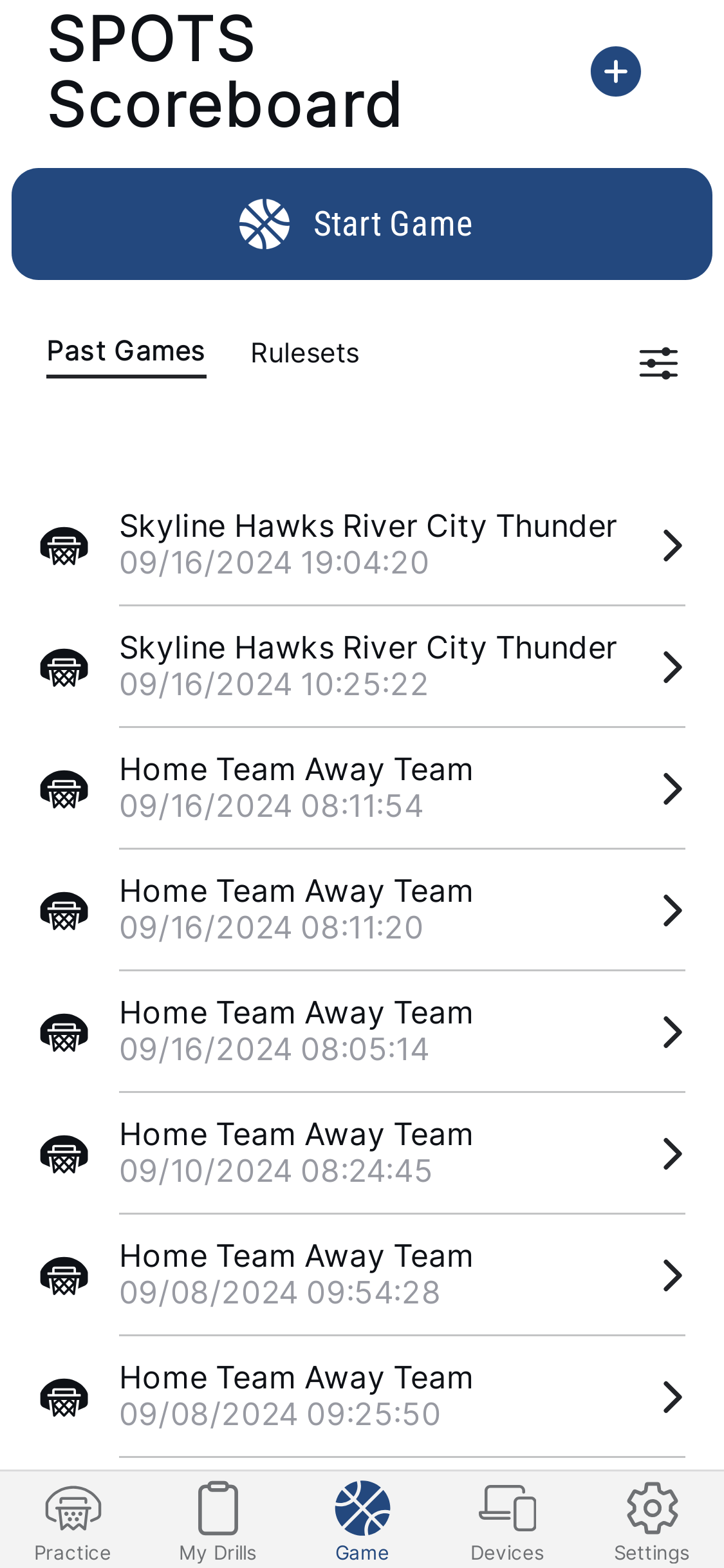Open the filter options icon
The image size is (724, 1568).
[658, 364]
